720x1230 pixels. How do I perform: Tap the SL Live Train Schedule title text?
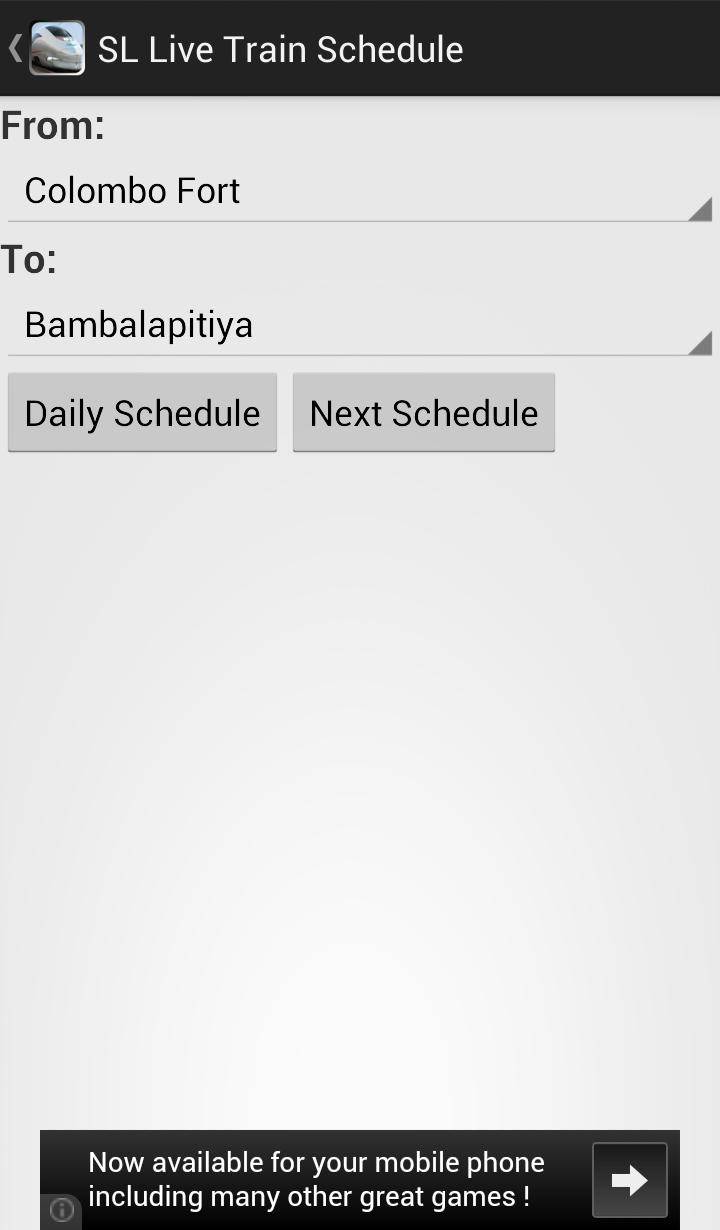coord(280,48)
